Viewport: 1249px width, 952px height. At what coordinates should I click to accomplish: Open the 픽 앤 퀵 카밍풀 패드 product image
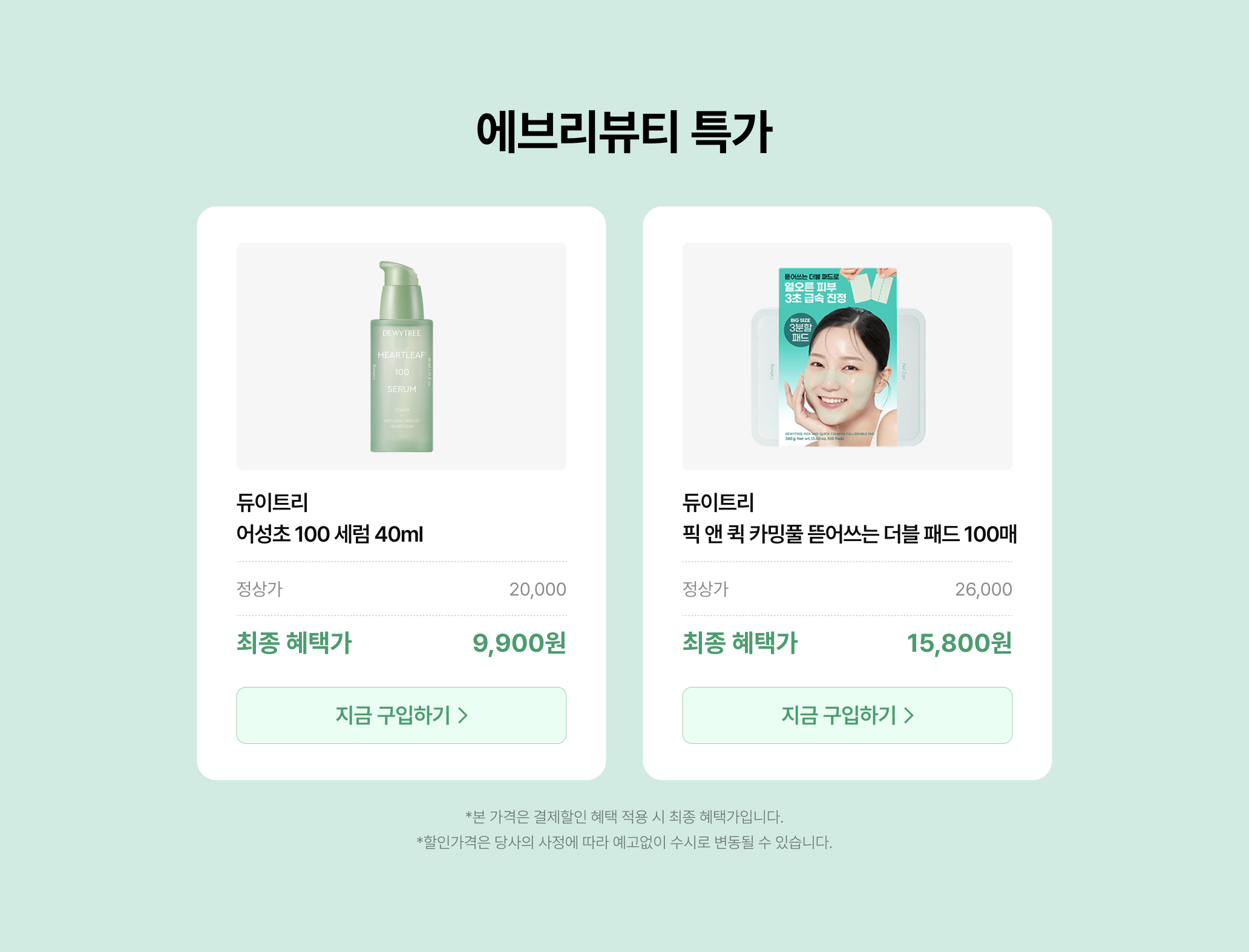[x=847, y=356]
